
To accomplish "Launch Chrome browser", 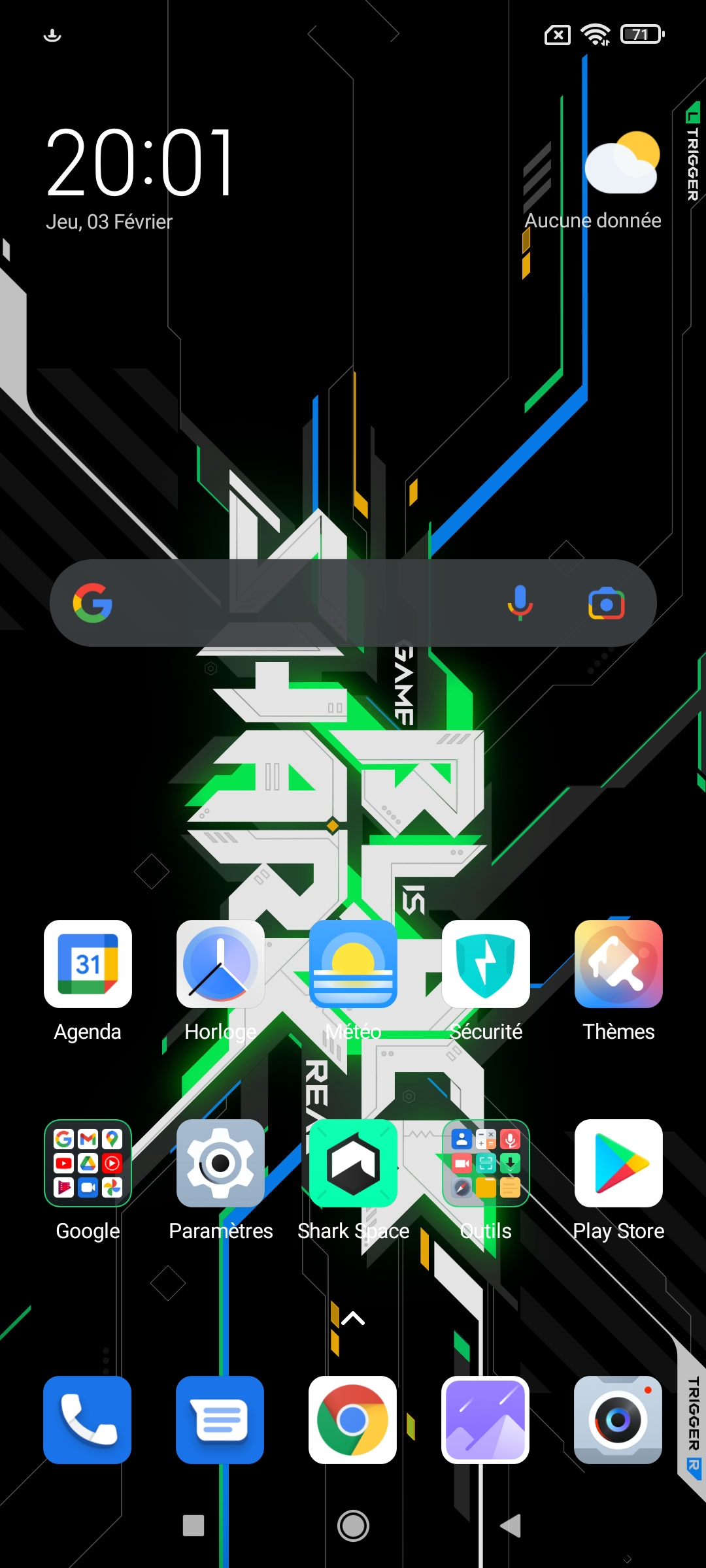I will (353, 1420).
